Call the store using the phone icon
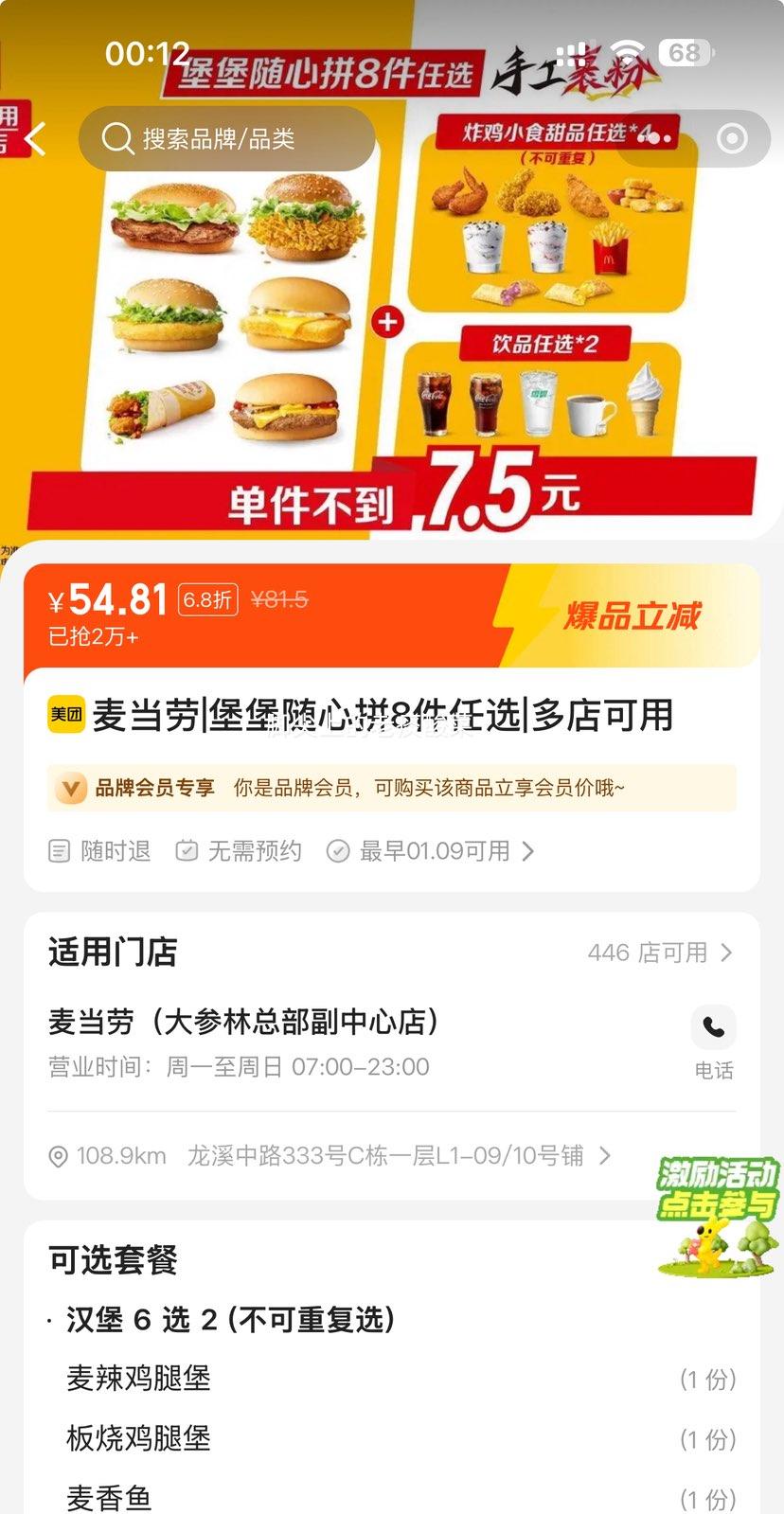Image resolution: width=784 pixels, height=1514 pixels. click(x=713, y=1027)
